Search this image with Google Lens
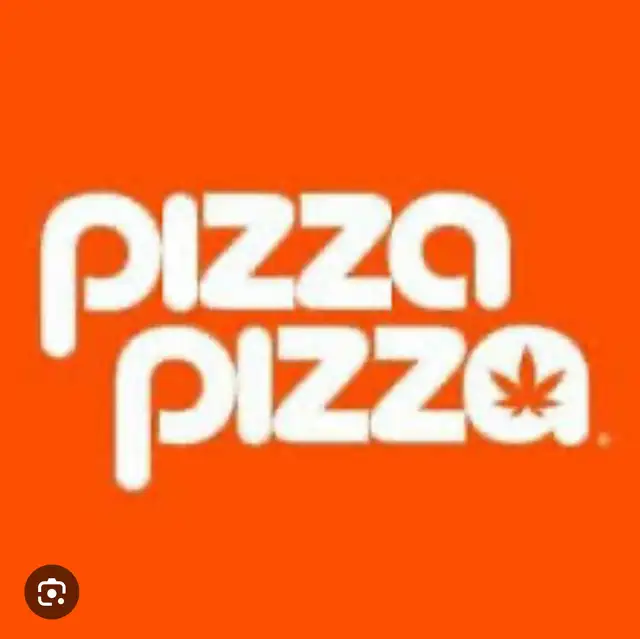The height and width of the screenshot is (639, 640). coord(52,592)
